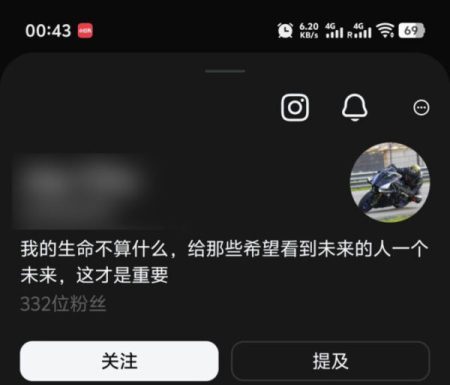Open the notifications bell

point(355,107)
